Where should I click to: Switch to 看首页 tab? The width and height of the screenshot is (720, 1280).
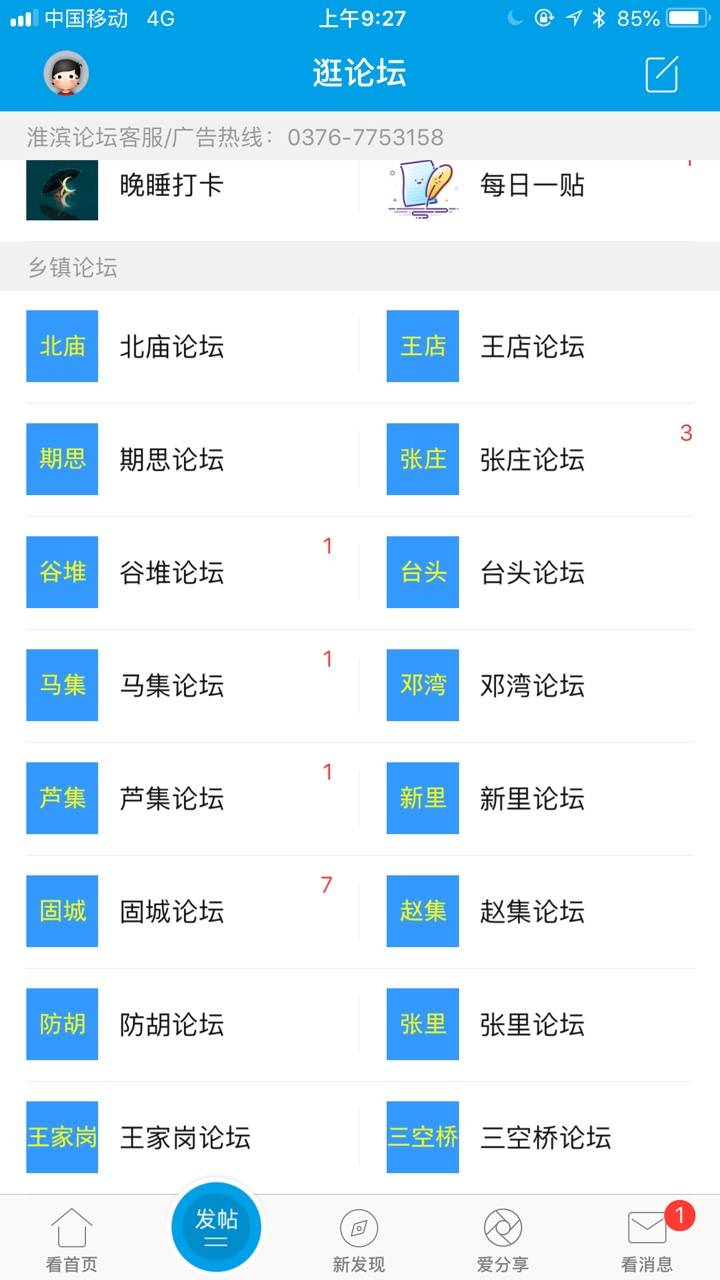[72, 1240]
